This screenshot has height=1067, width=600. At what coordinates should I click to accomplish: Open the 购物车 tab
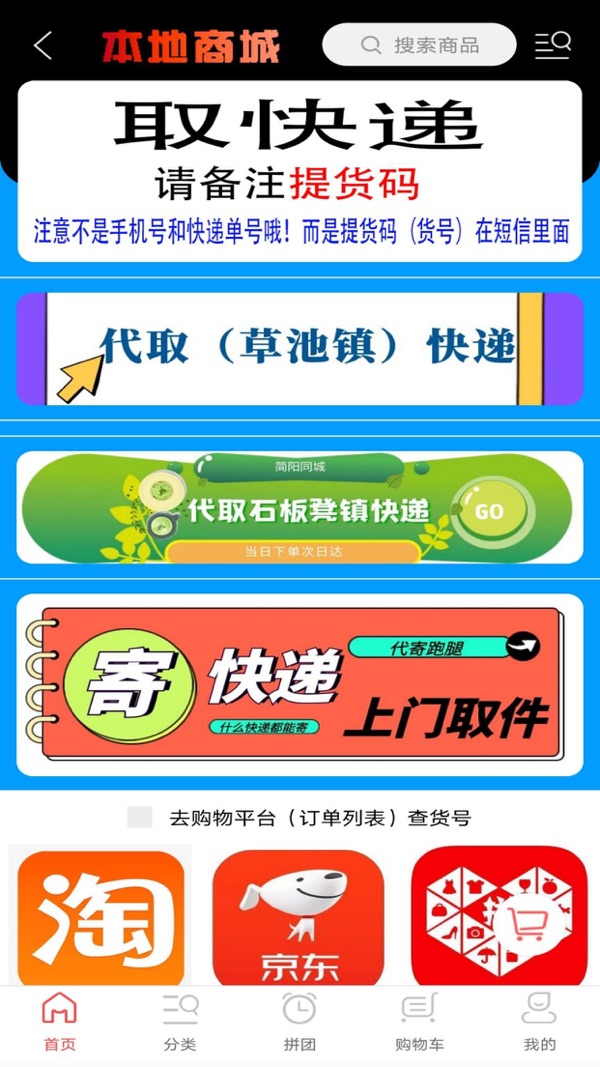pyautogui.click(x=419, y=1022)
